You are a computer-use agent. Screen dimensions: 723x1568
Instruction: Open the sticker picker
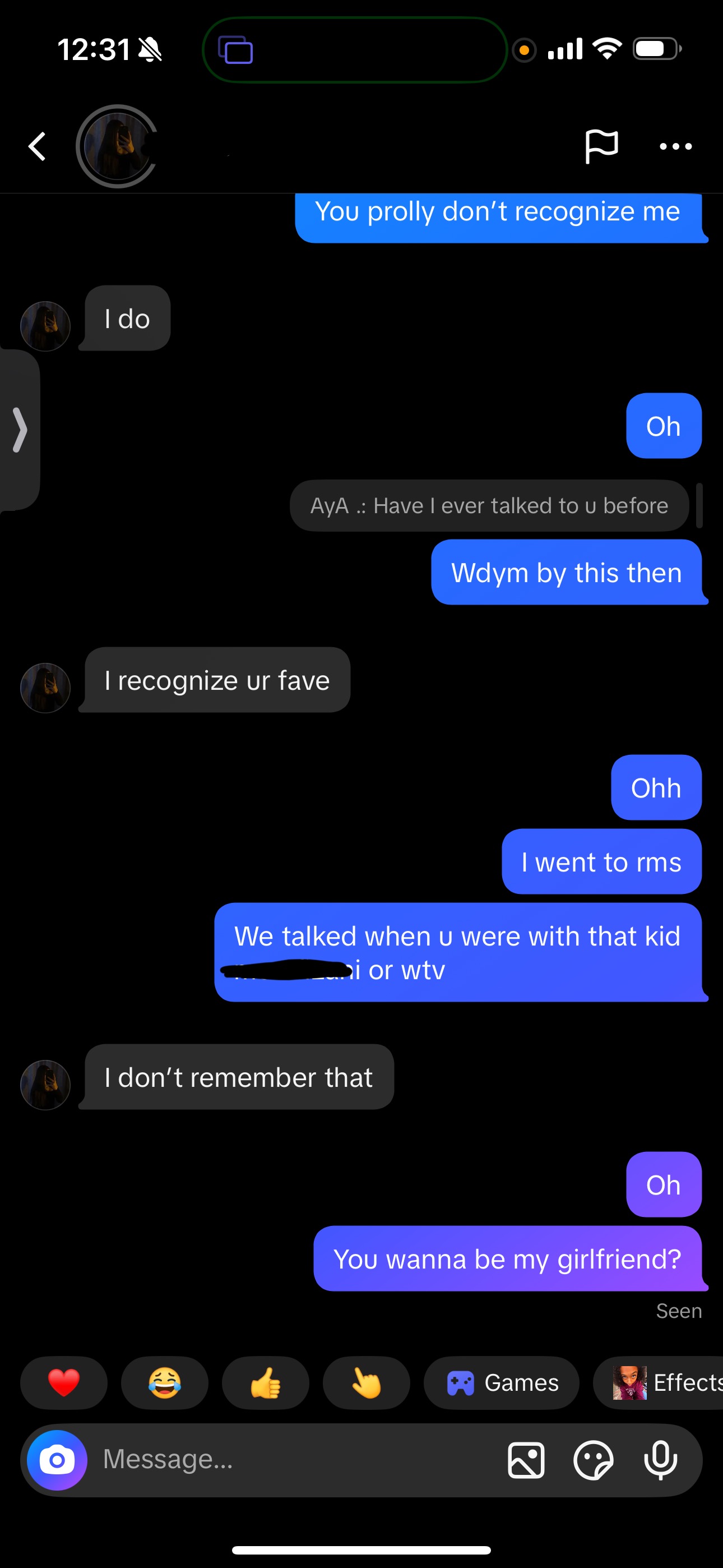click(594, 1460)
